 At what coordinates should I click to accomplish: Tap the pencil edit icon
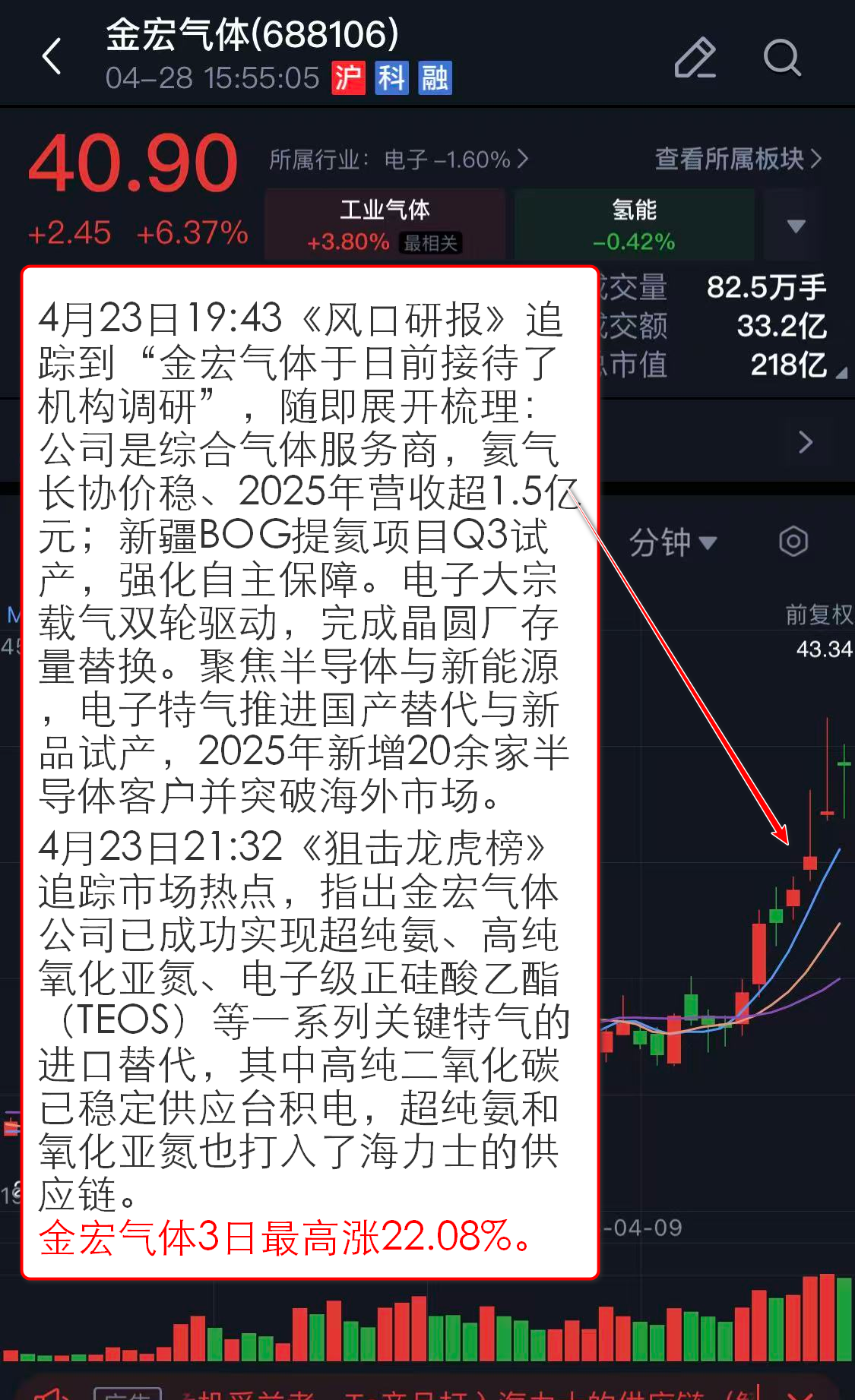[695, 58]
